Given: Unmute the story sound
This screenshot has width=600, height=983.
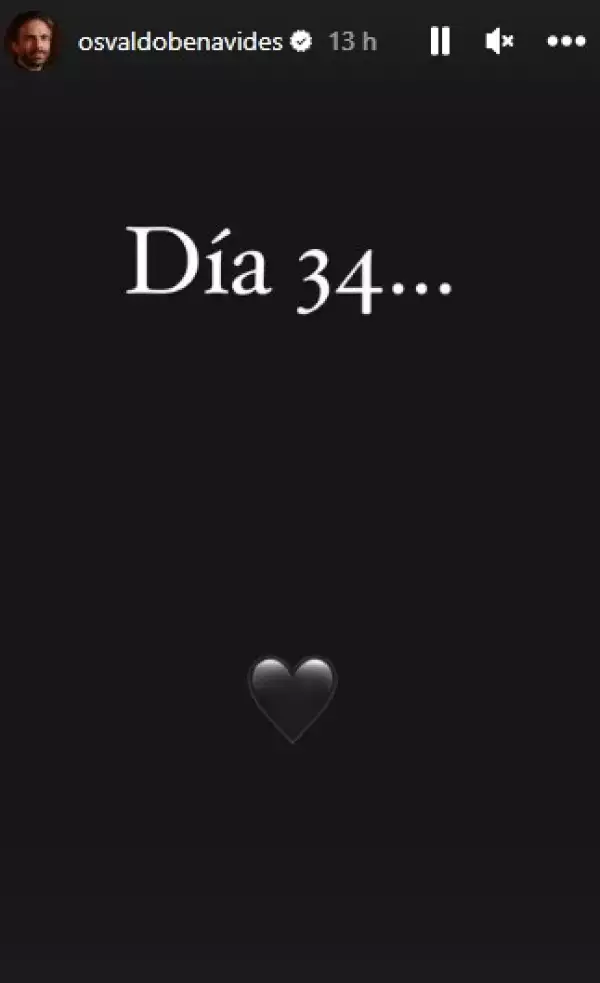Looking at the screenshot, I should 499,41.
